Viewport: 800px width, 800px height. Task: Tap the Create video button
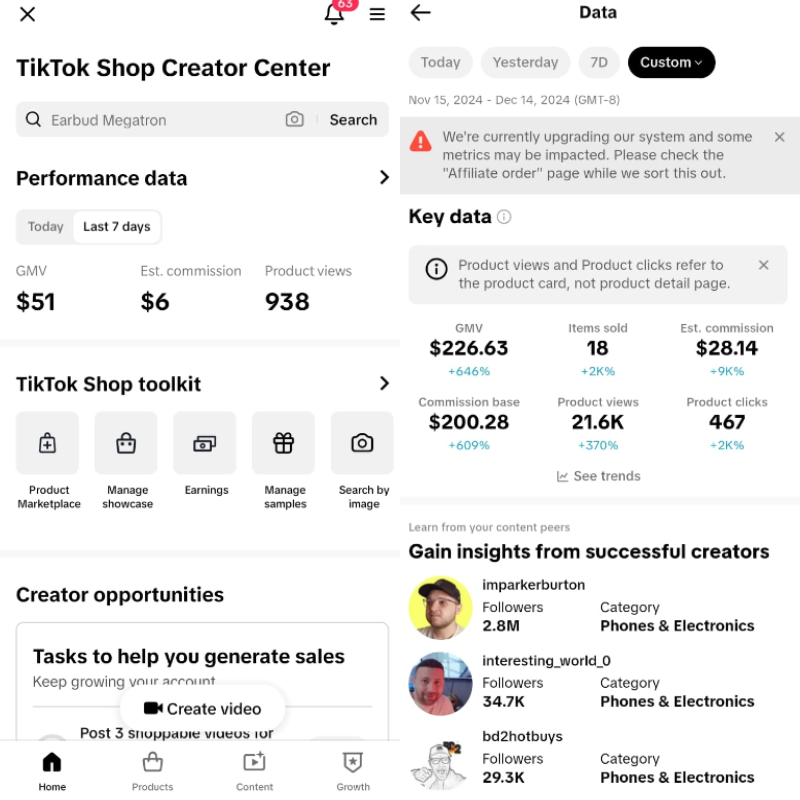203,709
